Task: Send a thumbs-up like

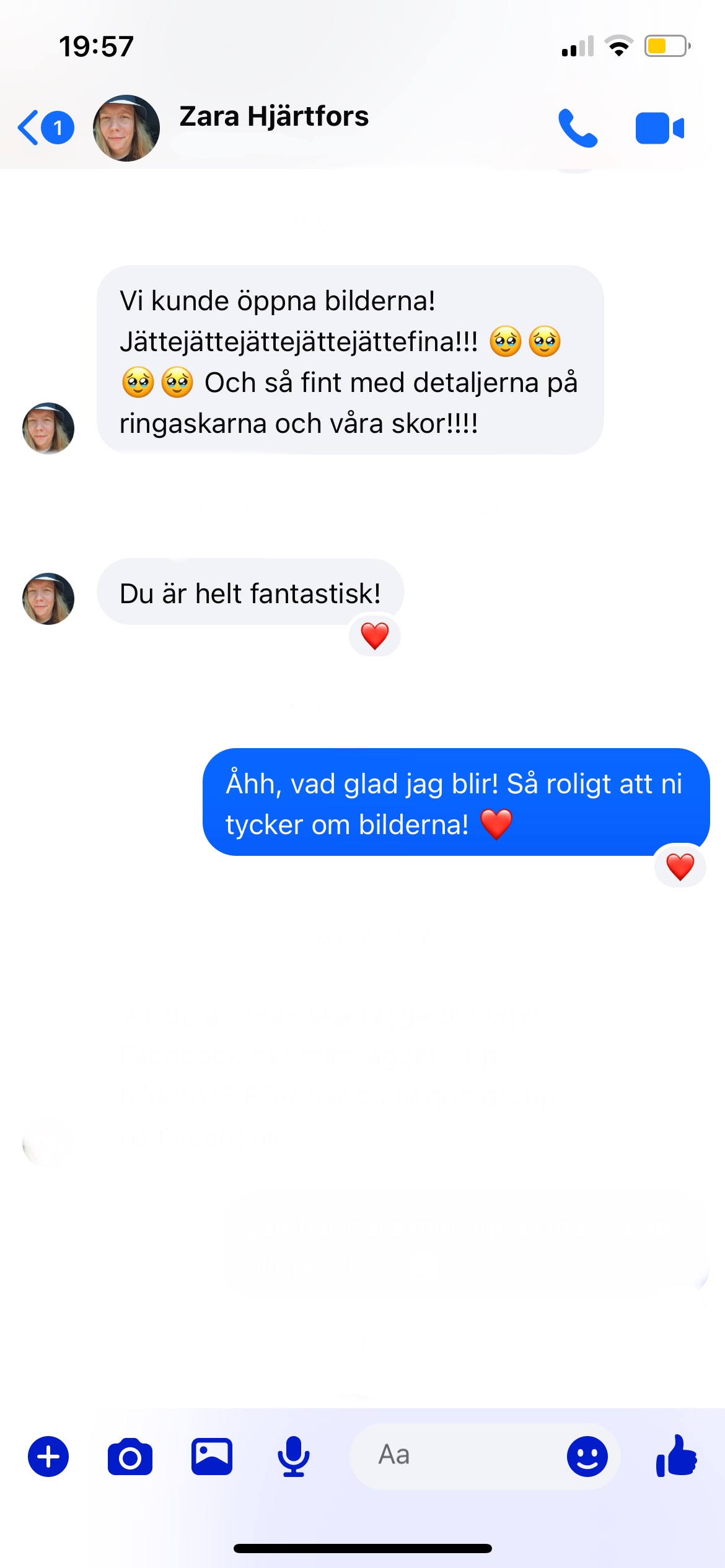Action: coord(677,1456)
